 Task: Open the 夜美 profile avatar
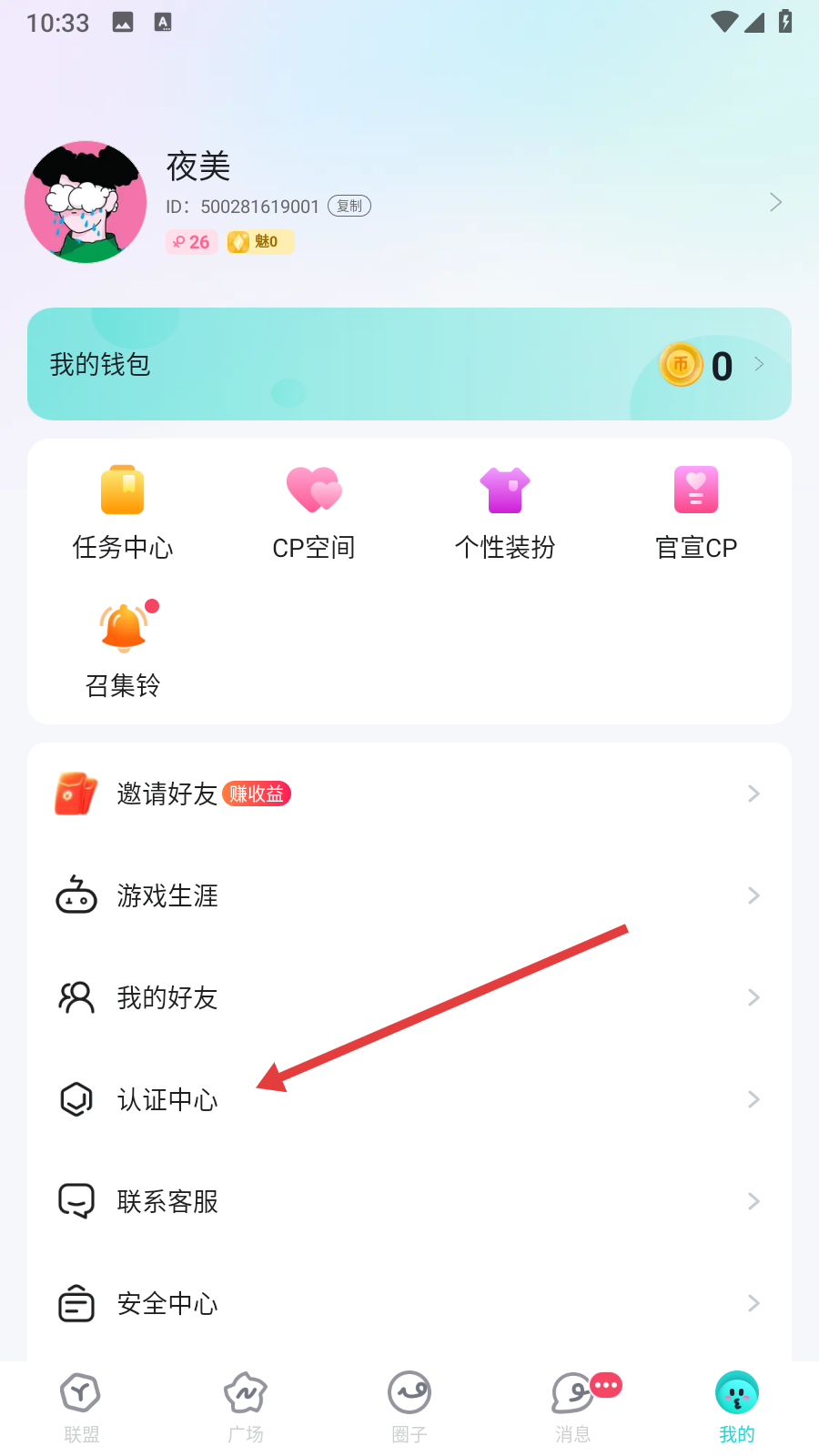[x=86, y=202]
